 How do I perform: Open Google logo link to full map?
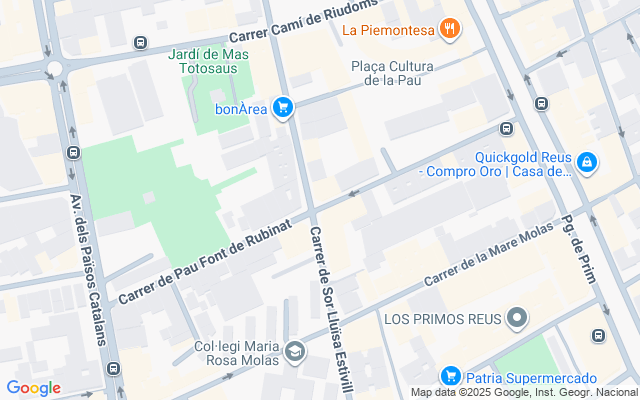tap(33, 388)
